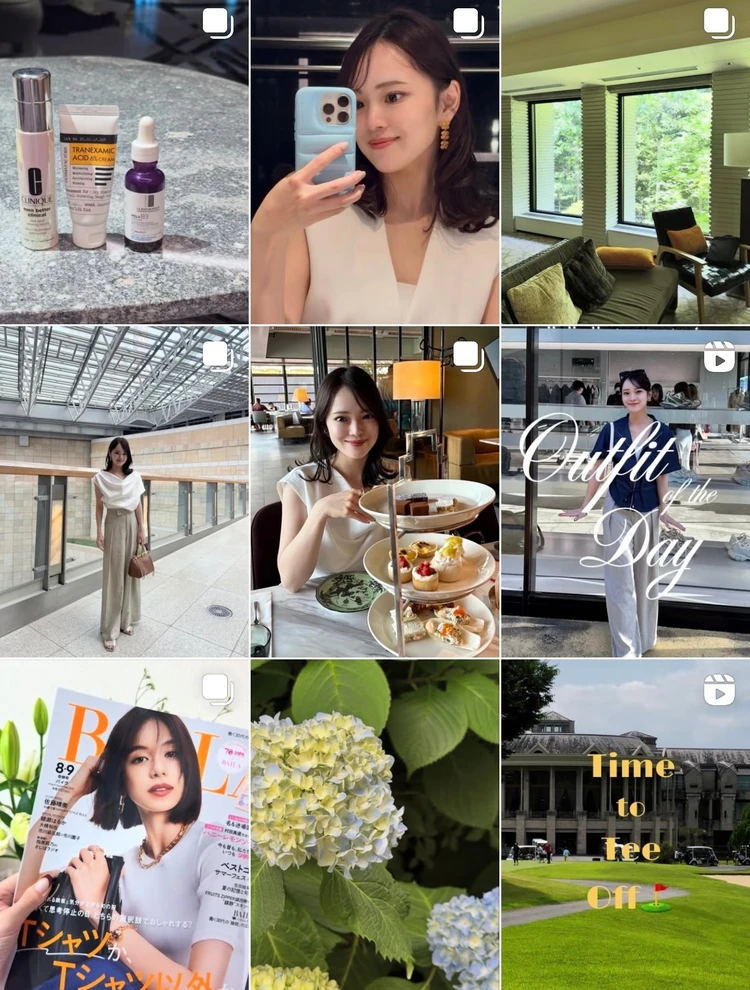
Task: Open the hydrangea flowers post
Action: click(x=375, y=825)
